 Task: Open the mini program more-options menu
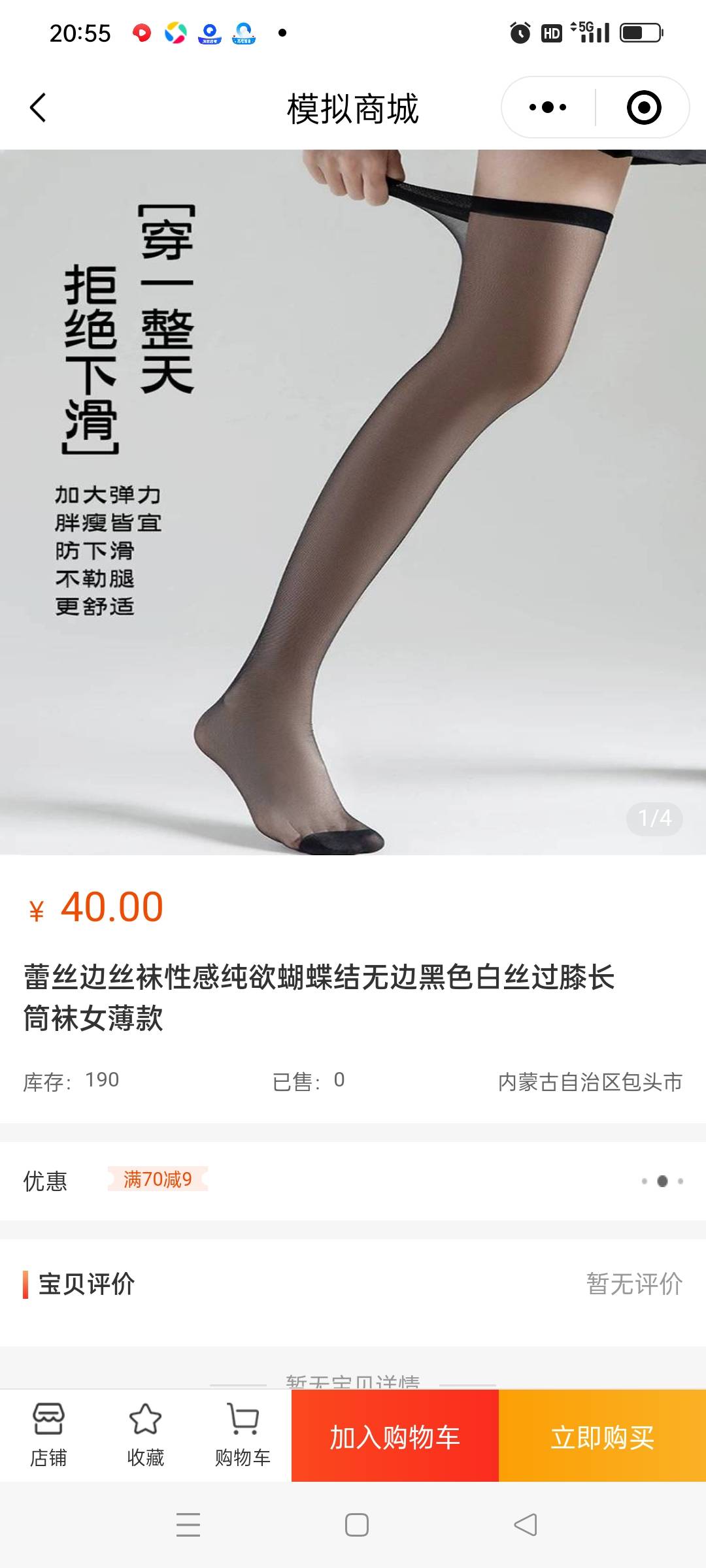tap(548, 108)
